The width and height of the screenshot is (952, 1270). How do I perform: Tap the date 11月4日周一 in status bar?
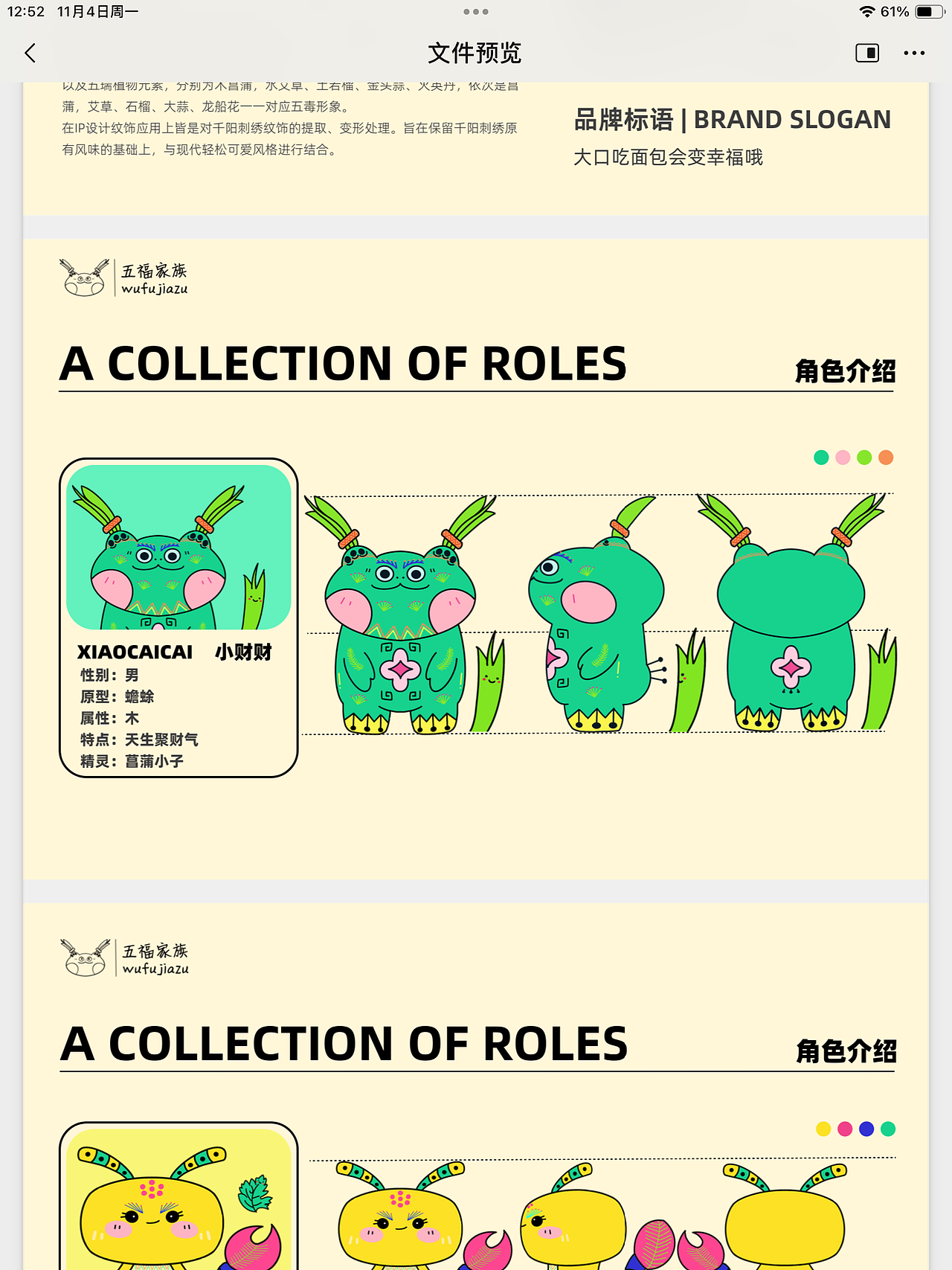coord(98,11)
